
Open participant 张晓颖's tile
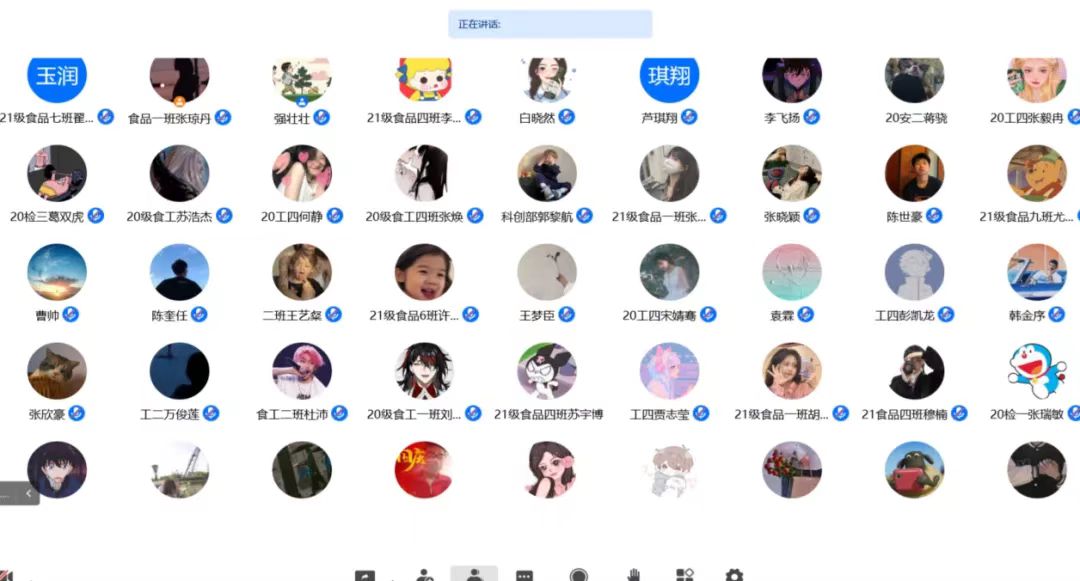tap(791, 174)
